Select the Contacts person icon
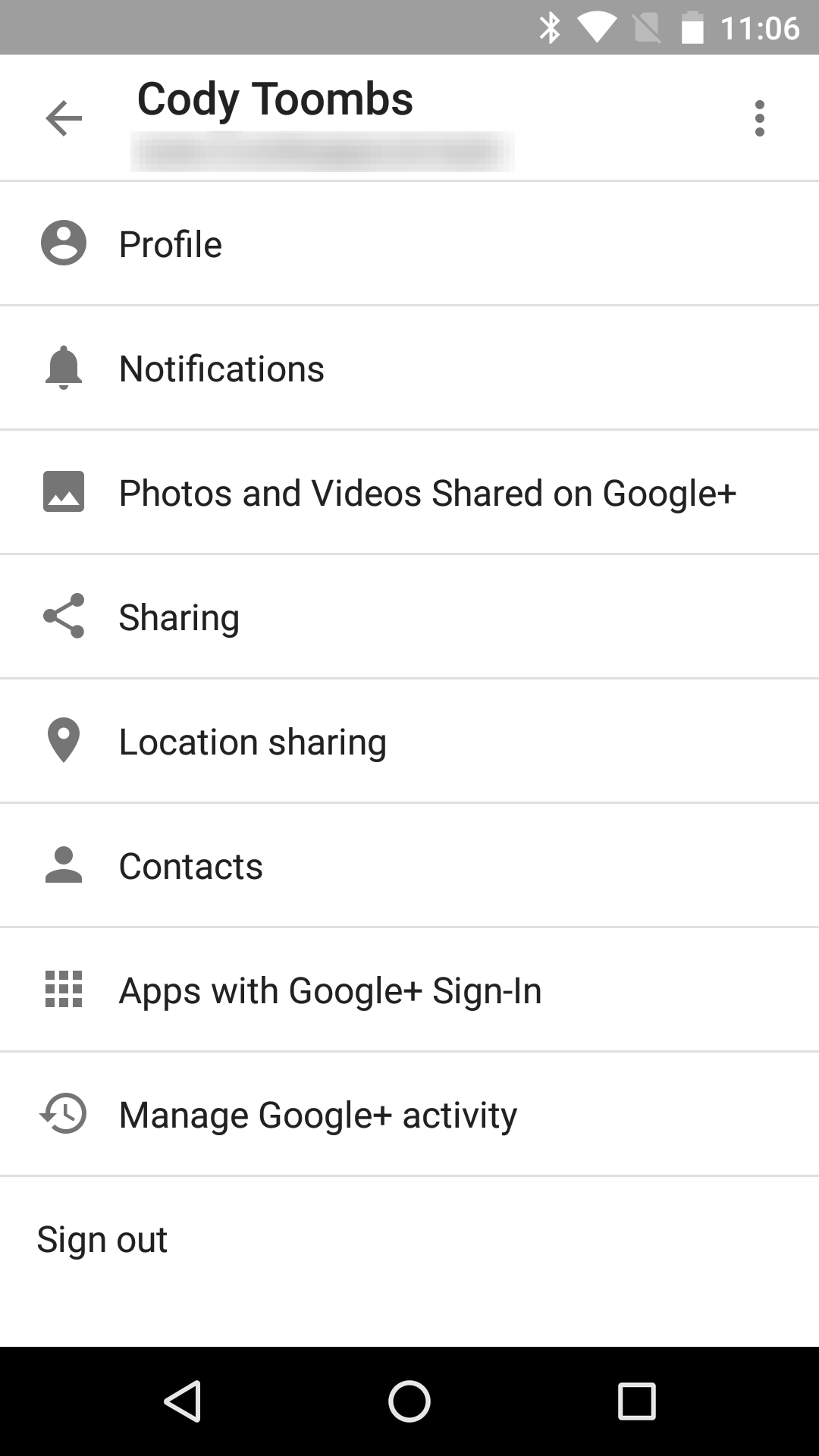This screenshot has height=1456, width=819. 64,864
